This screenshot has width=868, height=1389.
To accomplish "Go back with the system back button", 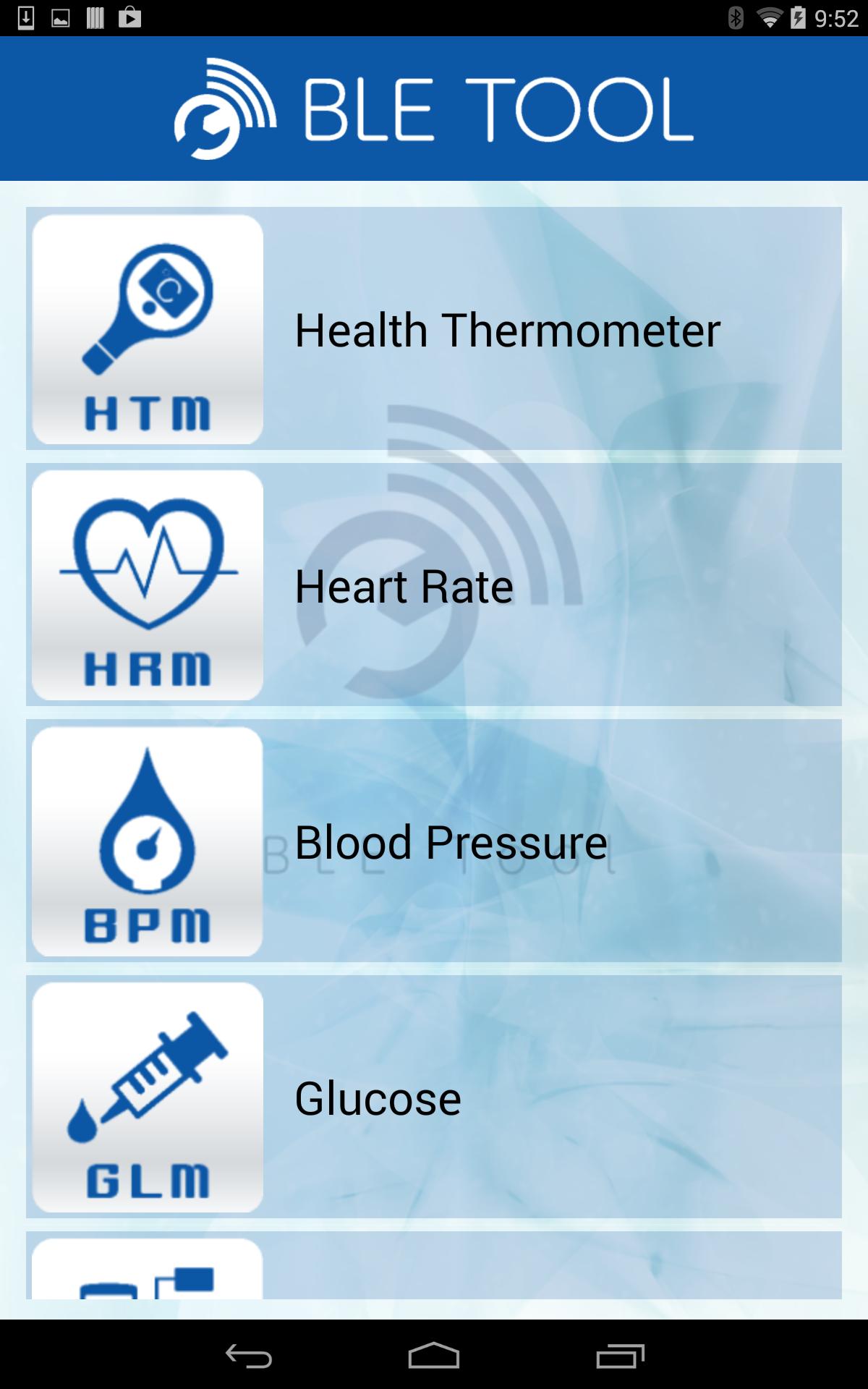I will pyautogui.click(x=248, y=1356).
